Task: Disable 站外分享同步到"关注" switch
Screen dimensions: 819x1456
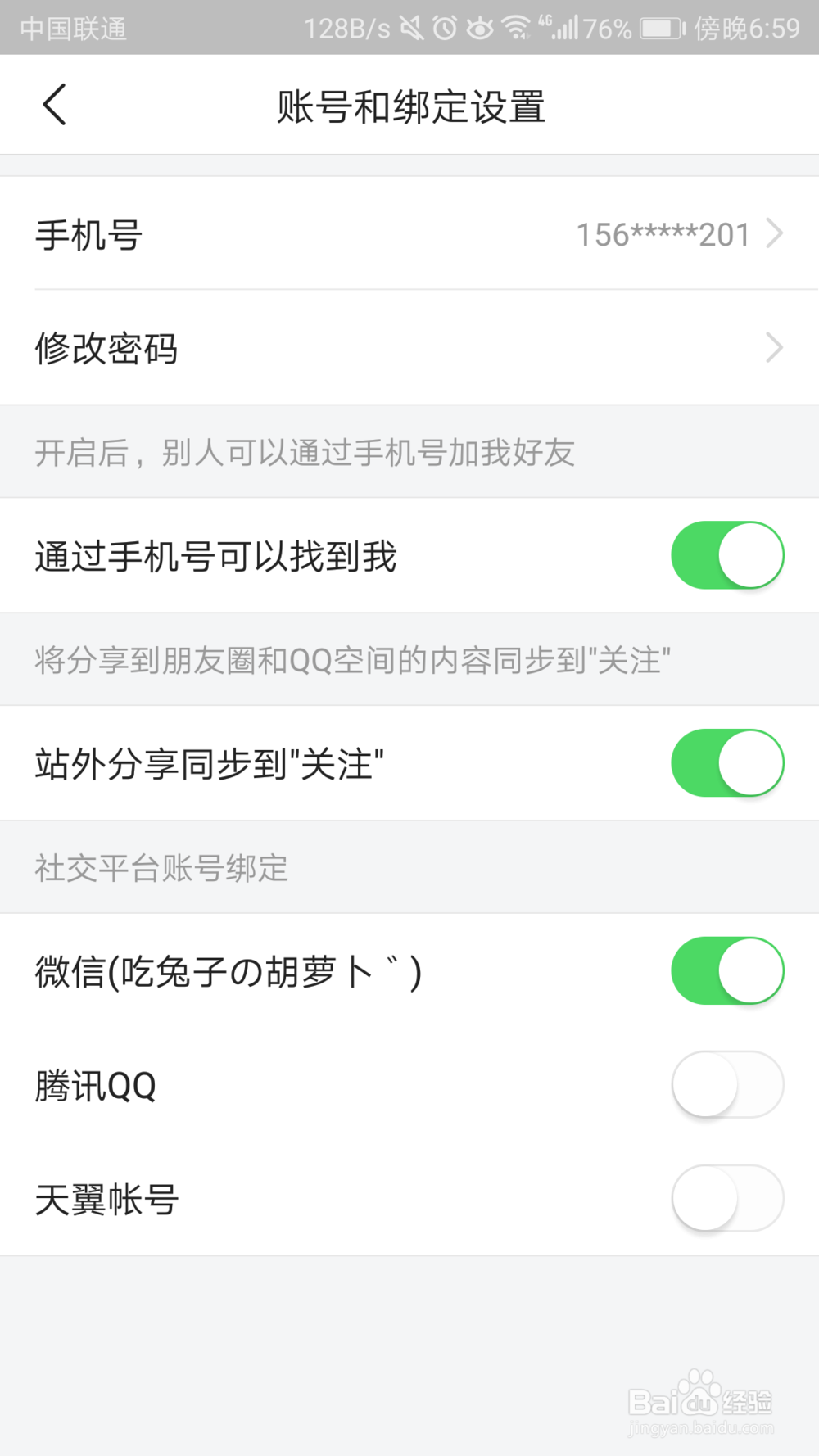Action: (727, 763)
